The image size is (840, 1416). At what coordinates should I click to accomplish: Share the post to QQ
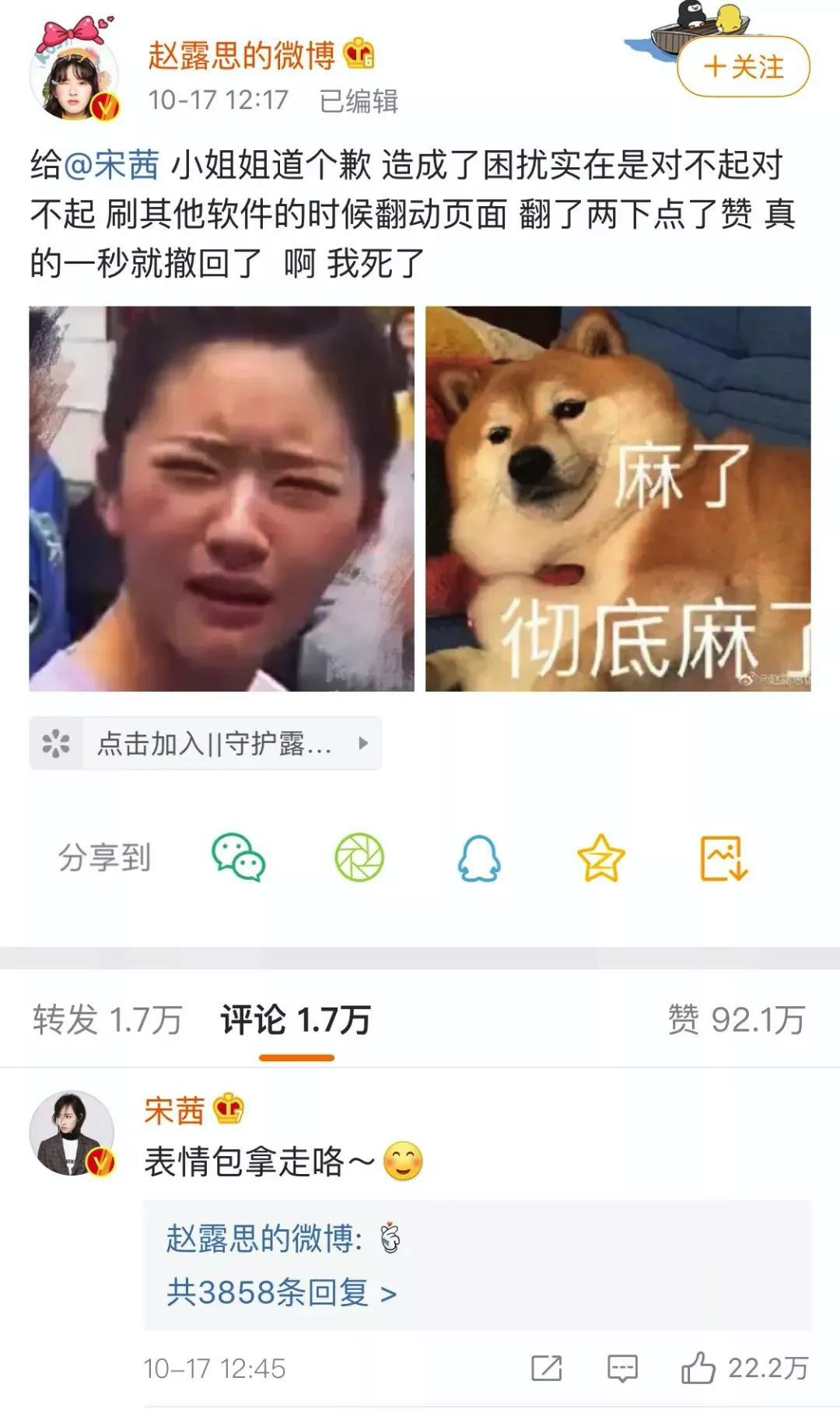[x=481, y=857]
